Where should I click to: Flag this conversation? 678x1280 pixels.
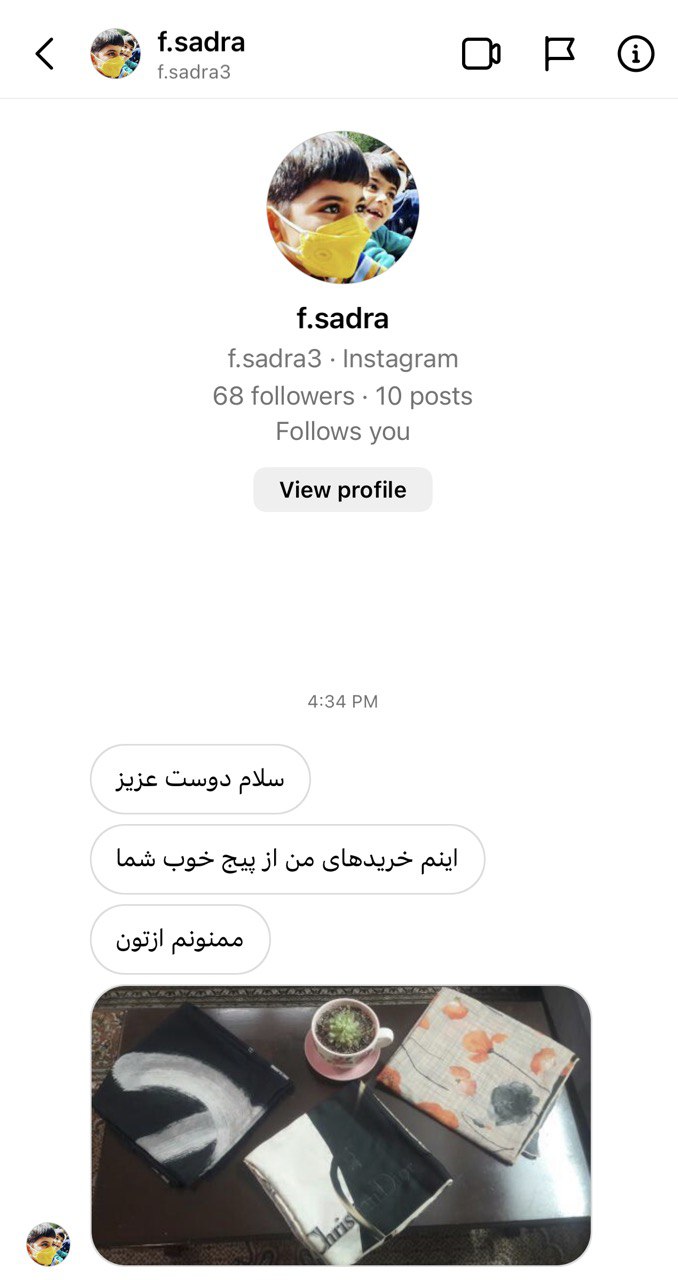point(559,54)
